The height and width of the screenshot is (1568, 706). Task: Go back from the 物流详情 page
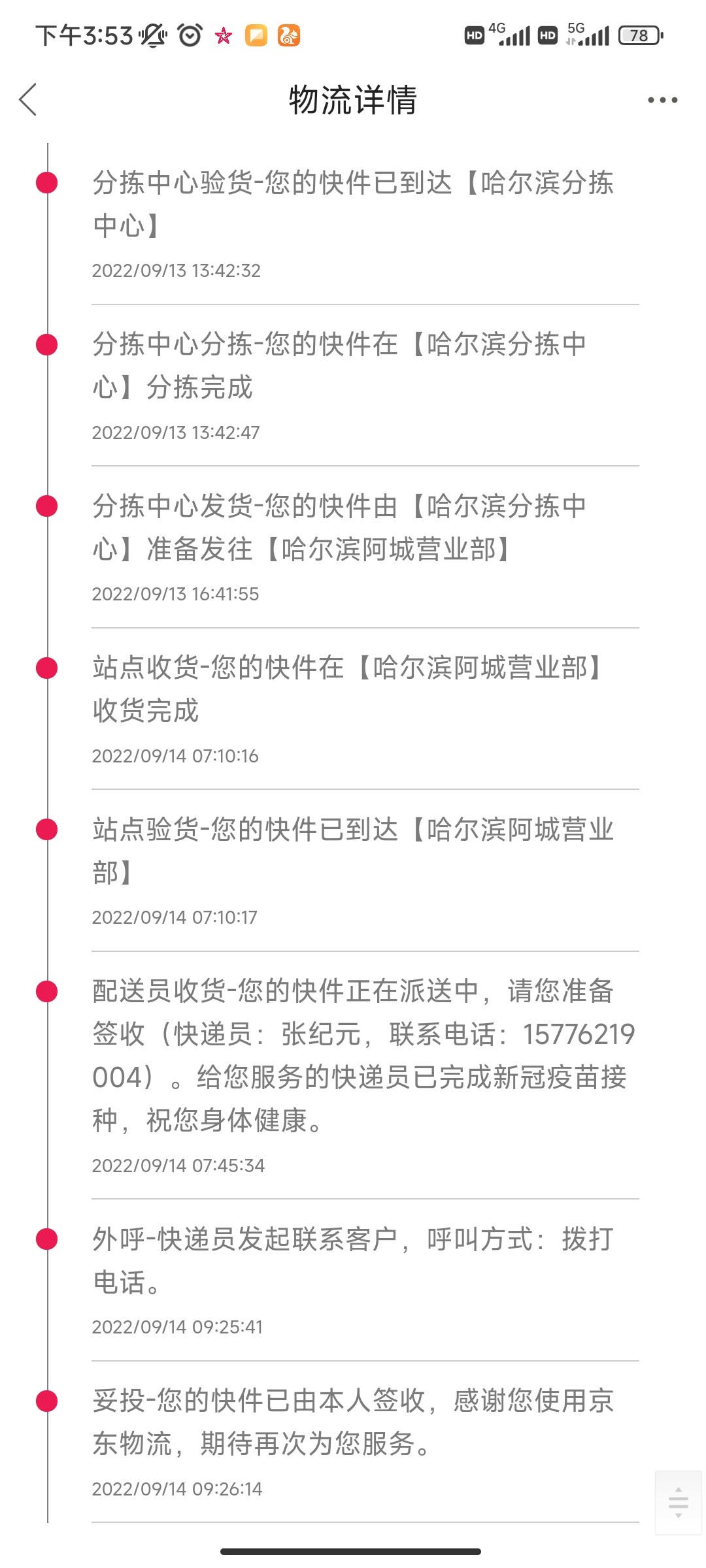click(28, 100)
